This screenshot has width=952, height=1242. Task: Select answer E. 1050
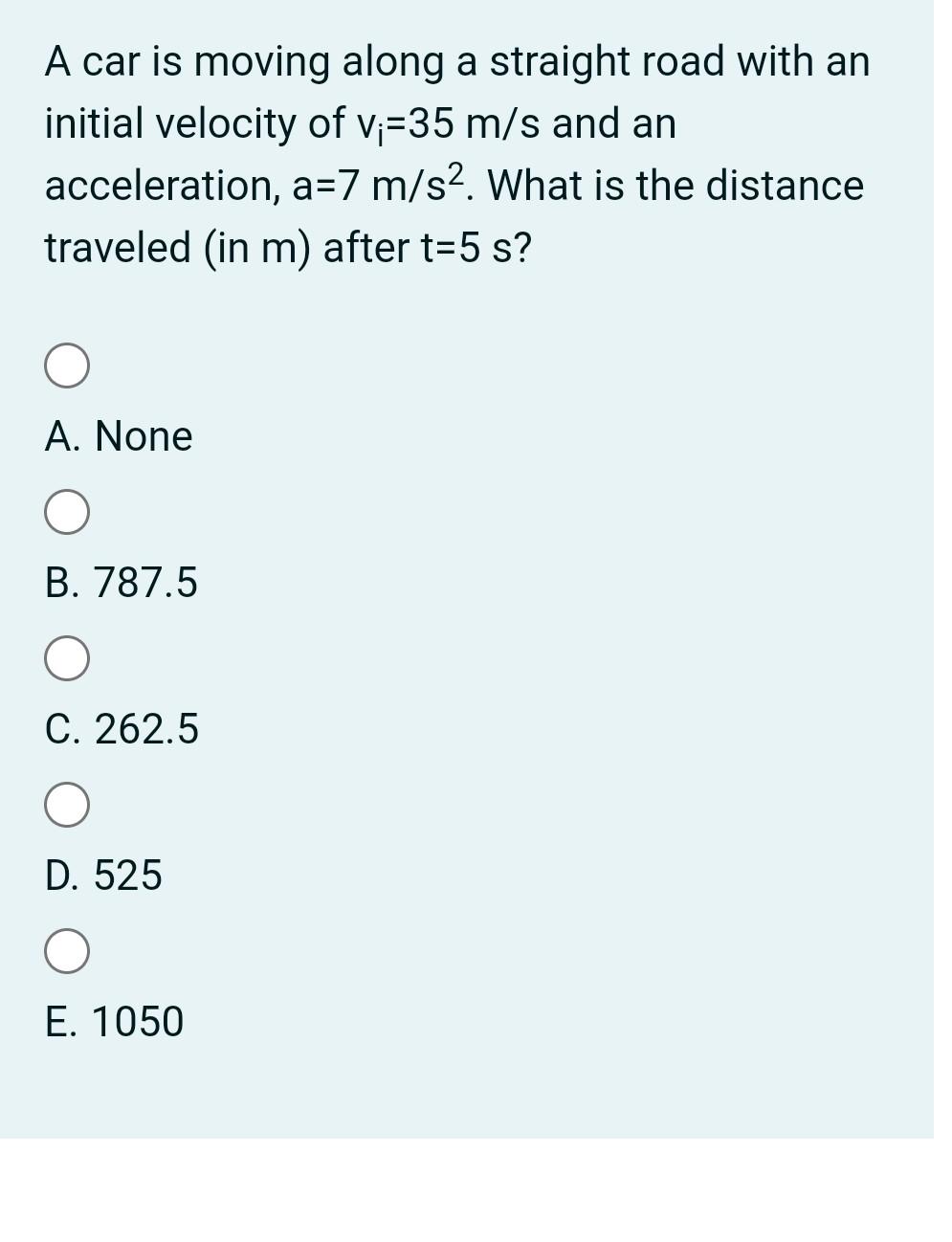click(67, 951)
